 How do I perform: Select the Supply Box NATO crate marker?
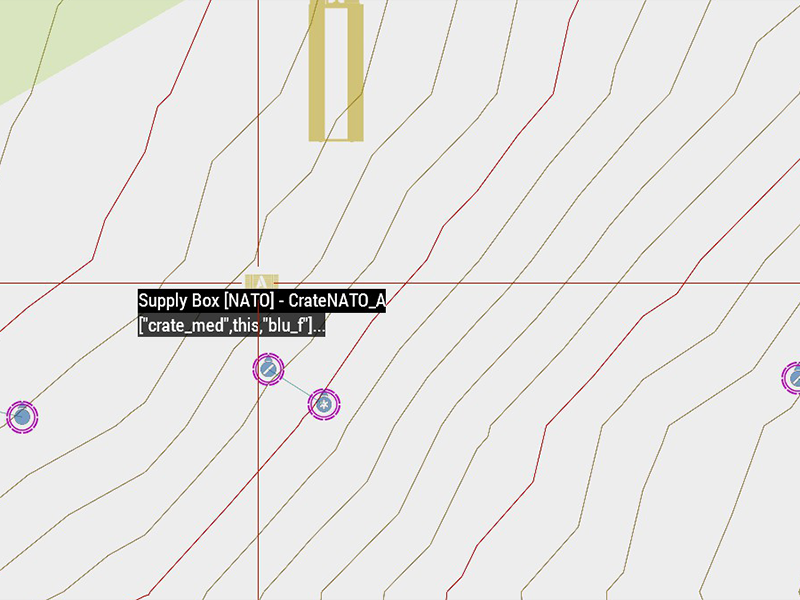click(261, 283)
